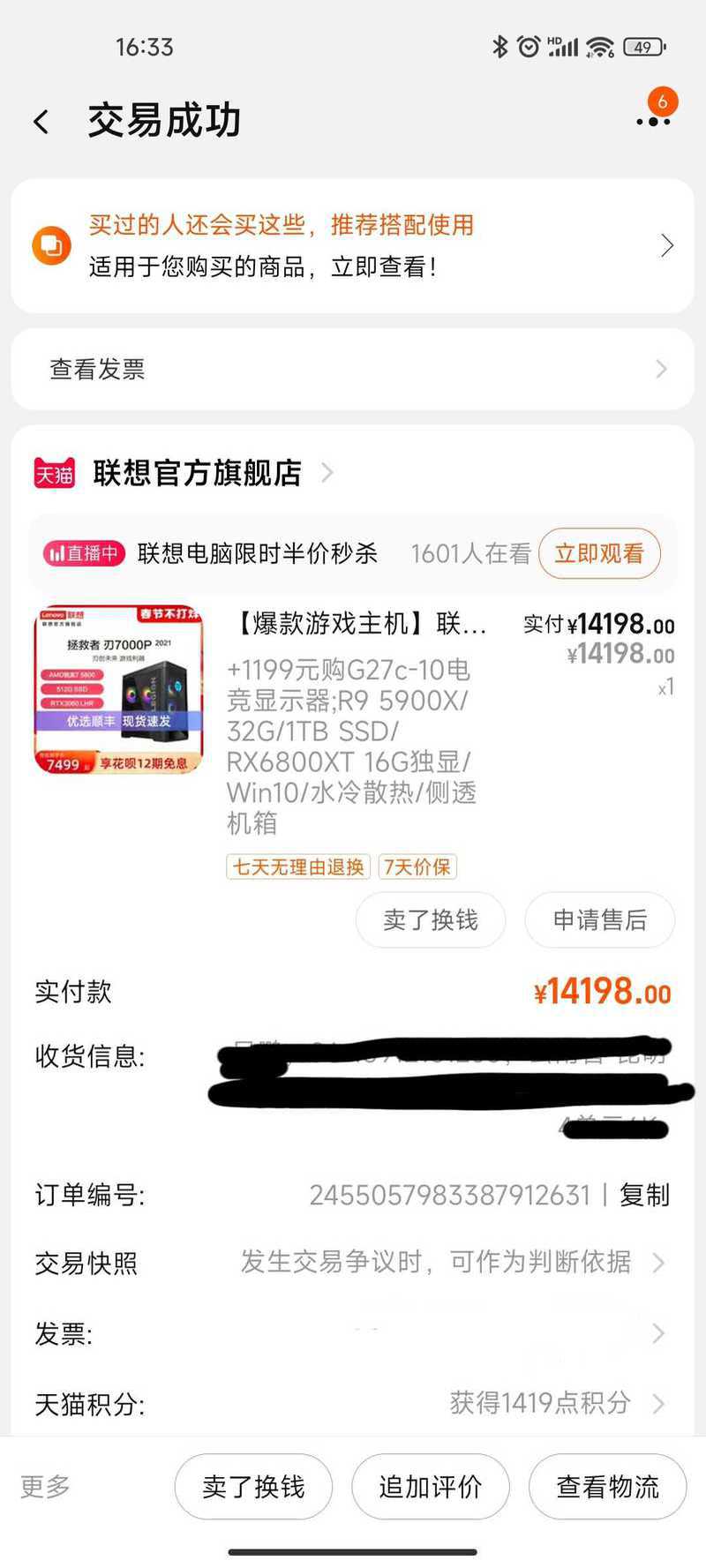Screen dimensions: 706x1568
Task: Open 查看发票 row
Action: (x=352, y=369)
